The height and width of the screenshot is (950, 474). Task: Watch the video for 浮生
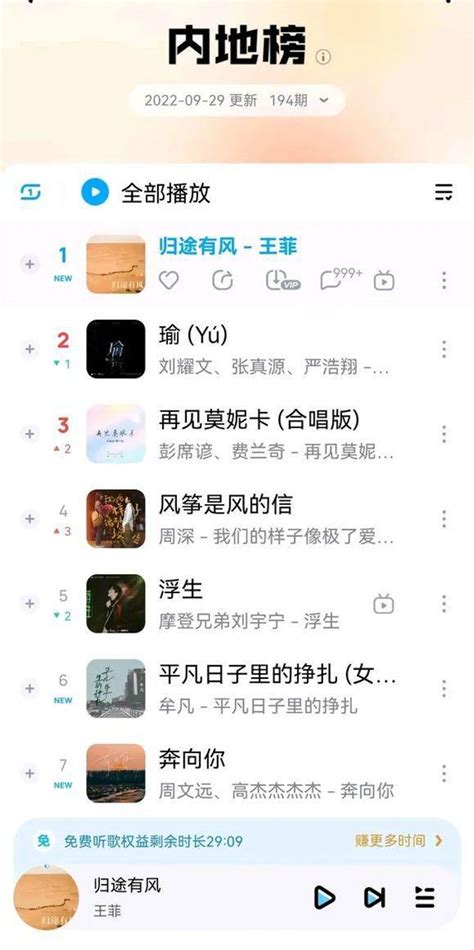[384, 603]
